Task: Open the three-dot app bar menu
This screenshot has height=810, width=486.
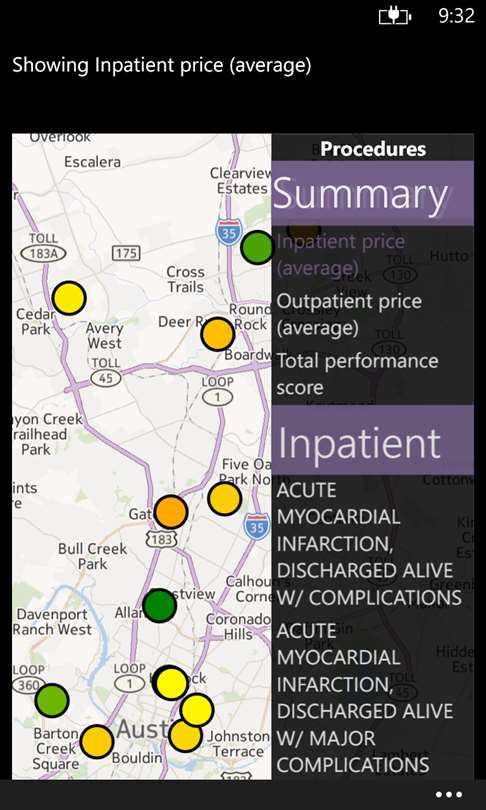Action: 448,795
